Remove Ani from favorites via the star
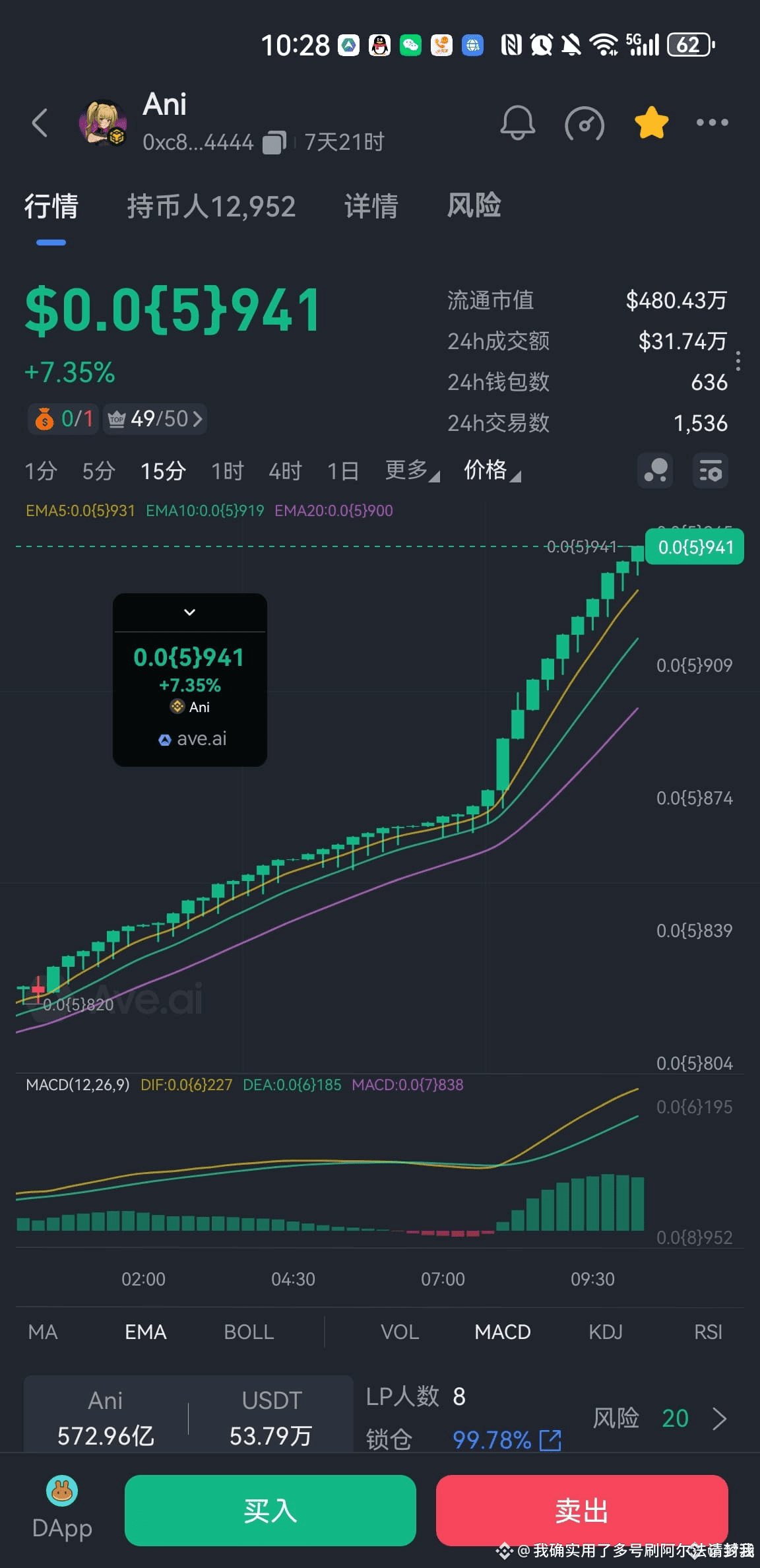This screenshot has height=1568, width=760. pos(651,123)
